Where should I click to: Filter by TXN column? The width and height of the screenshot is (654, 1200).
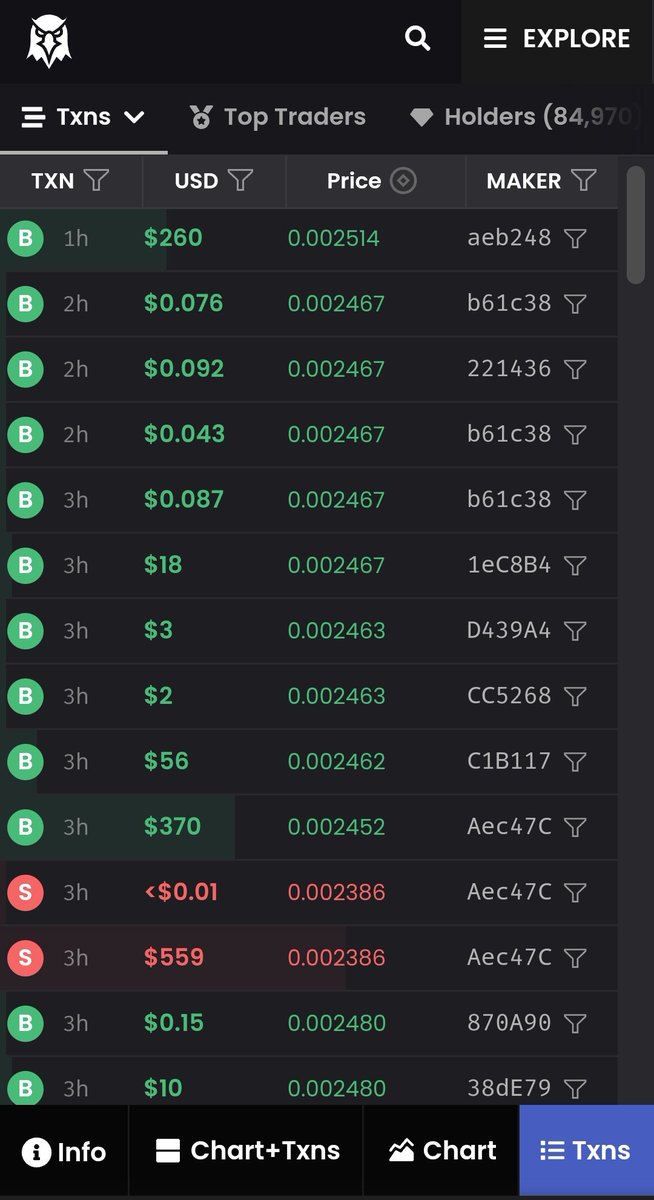pos(97,180)
